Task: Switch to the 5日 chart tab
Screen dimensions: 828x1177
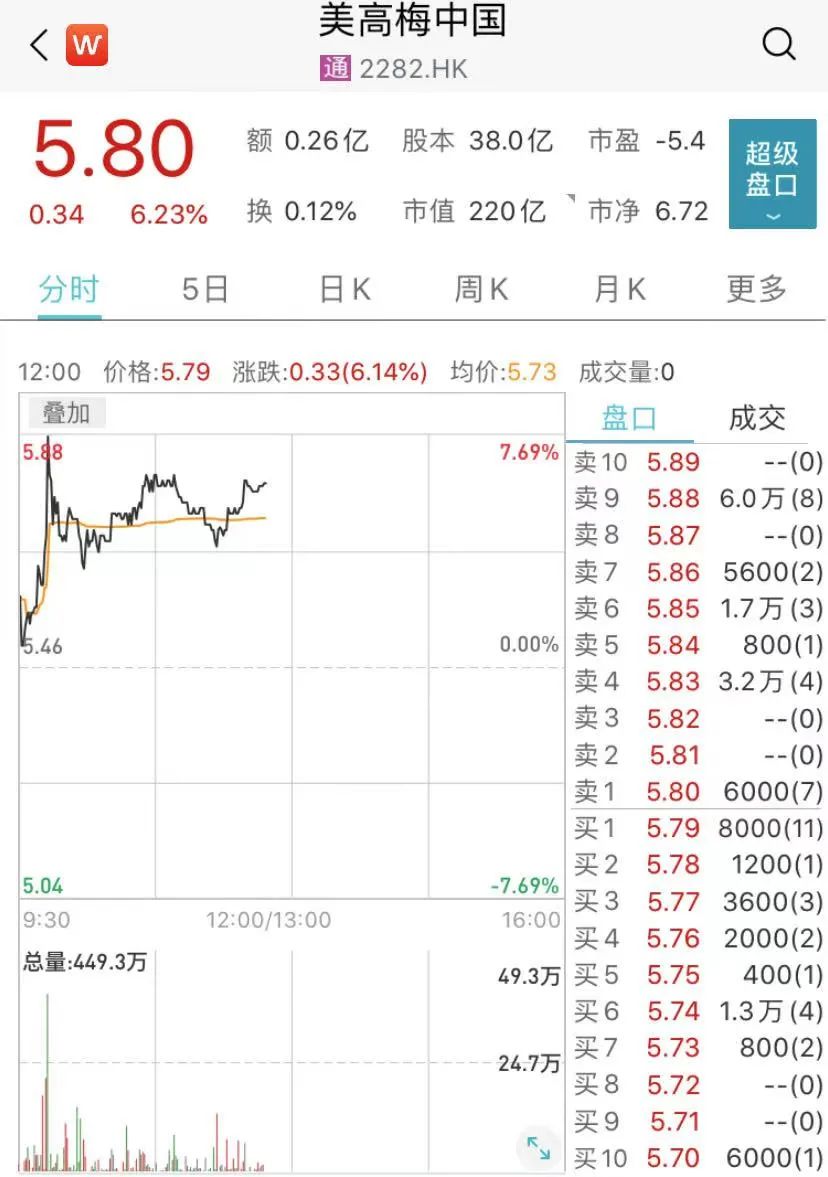Action: [x=205, y=290]
